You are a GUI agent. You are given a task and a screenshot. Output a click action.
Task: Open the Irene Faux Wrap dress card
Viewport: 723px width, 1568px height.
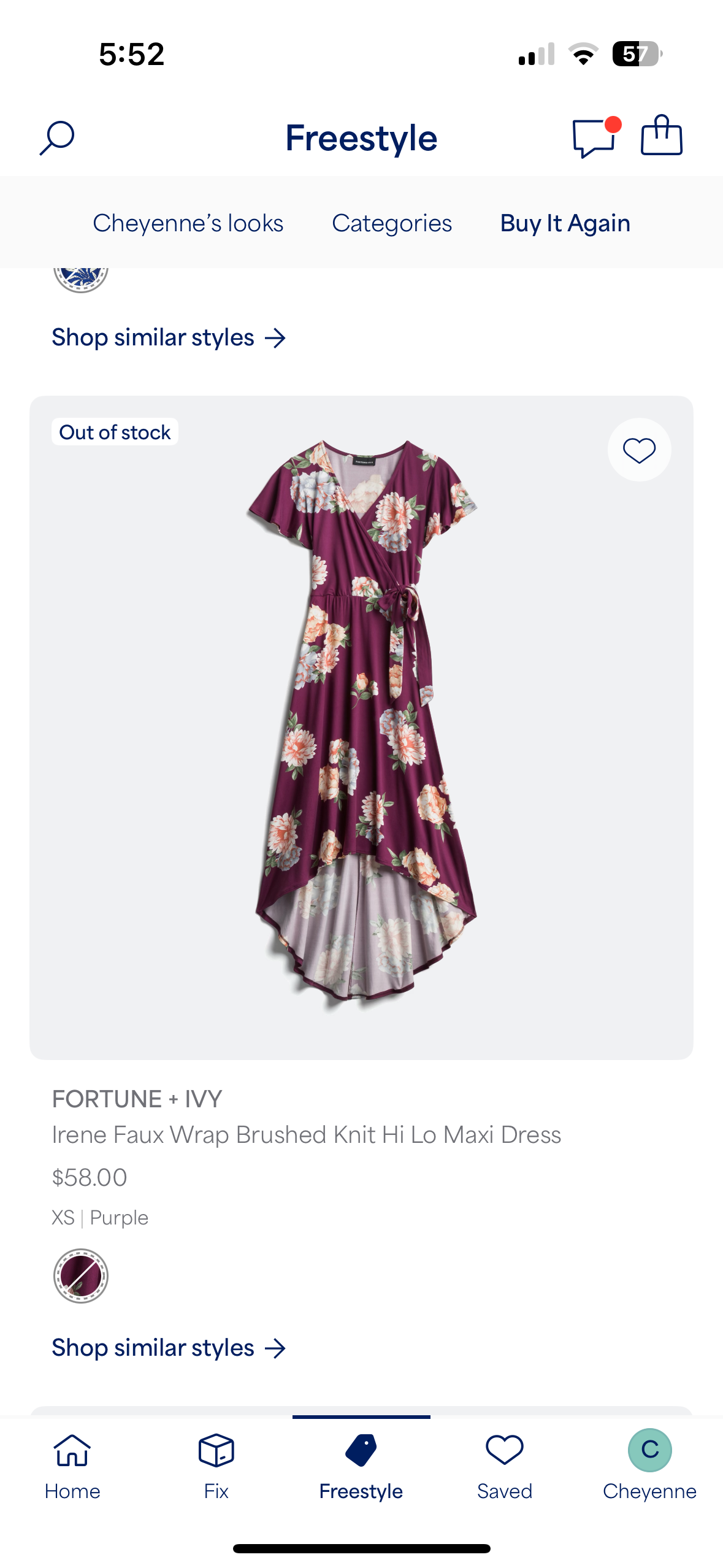[x=361, y=727]
